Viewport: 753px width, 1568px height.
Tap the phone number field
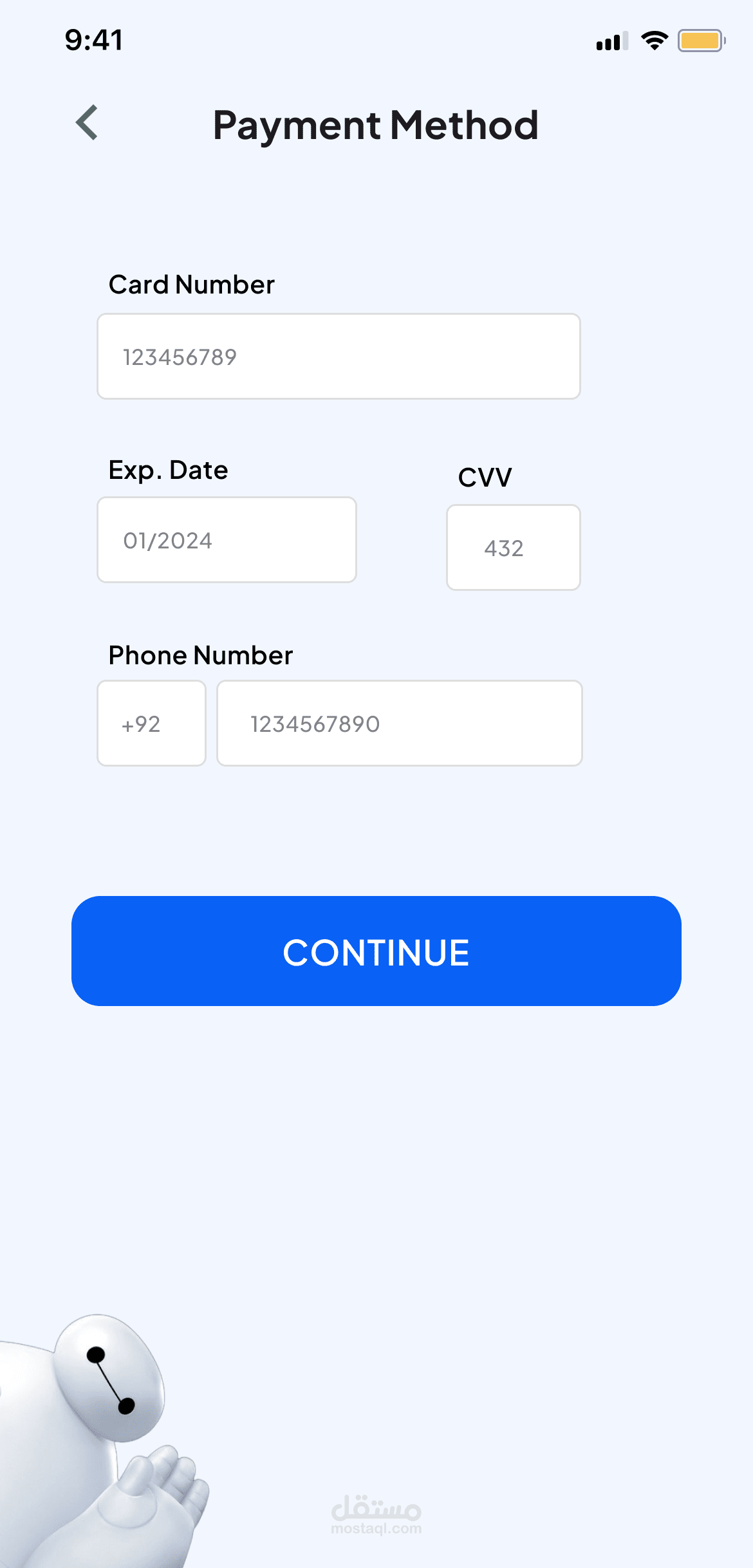[x=400, y=723]
